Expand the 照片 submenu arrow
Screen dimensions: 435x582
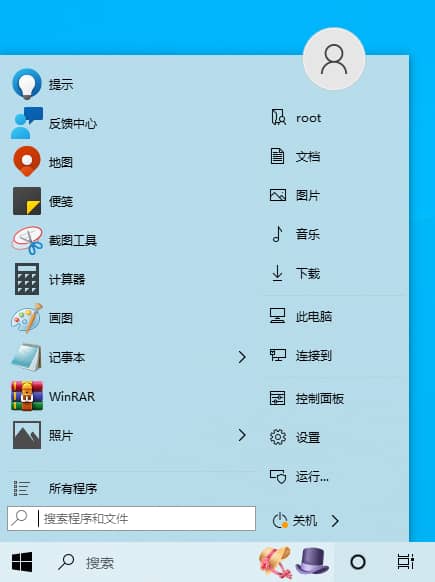click(x=242, y=435)
